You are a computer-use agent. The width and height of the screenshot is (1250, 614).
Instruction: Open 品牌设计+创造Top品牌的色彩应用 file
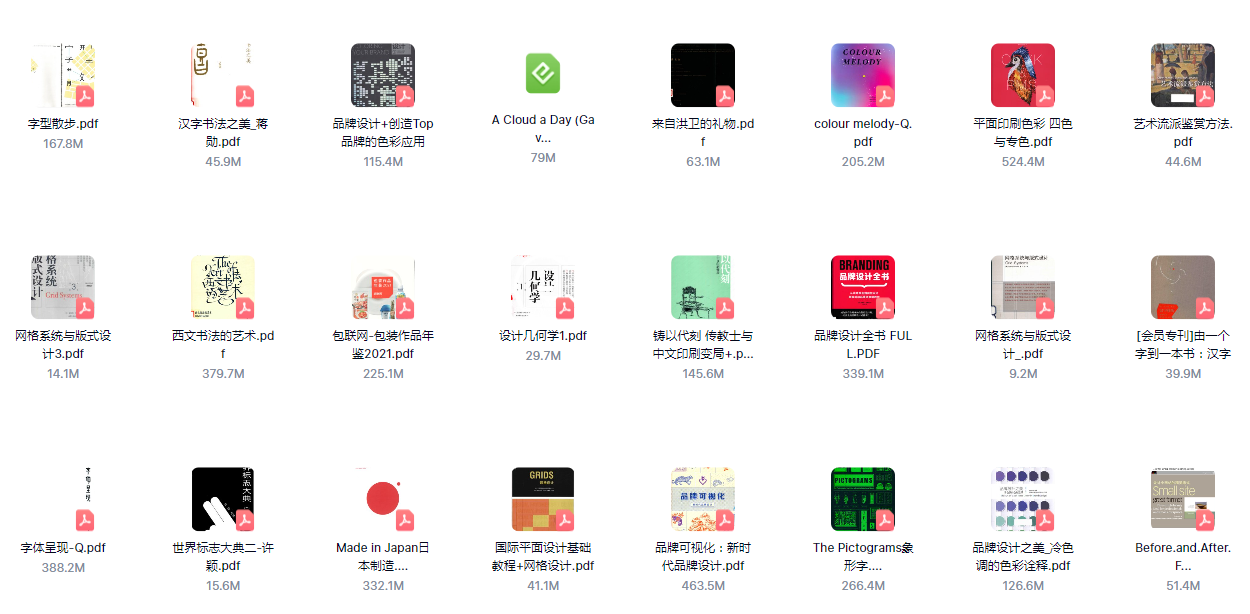(x=383, y=76)
